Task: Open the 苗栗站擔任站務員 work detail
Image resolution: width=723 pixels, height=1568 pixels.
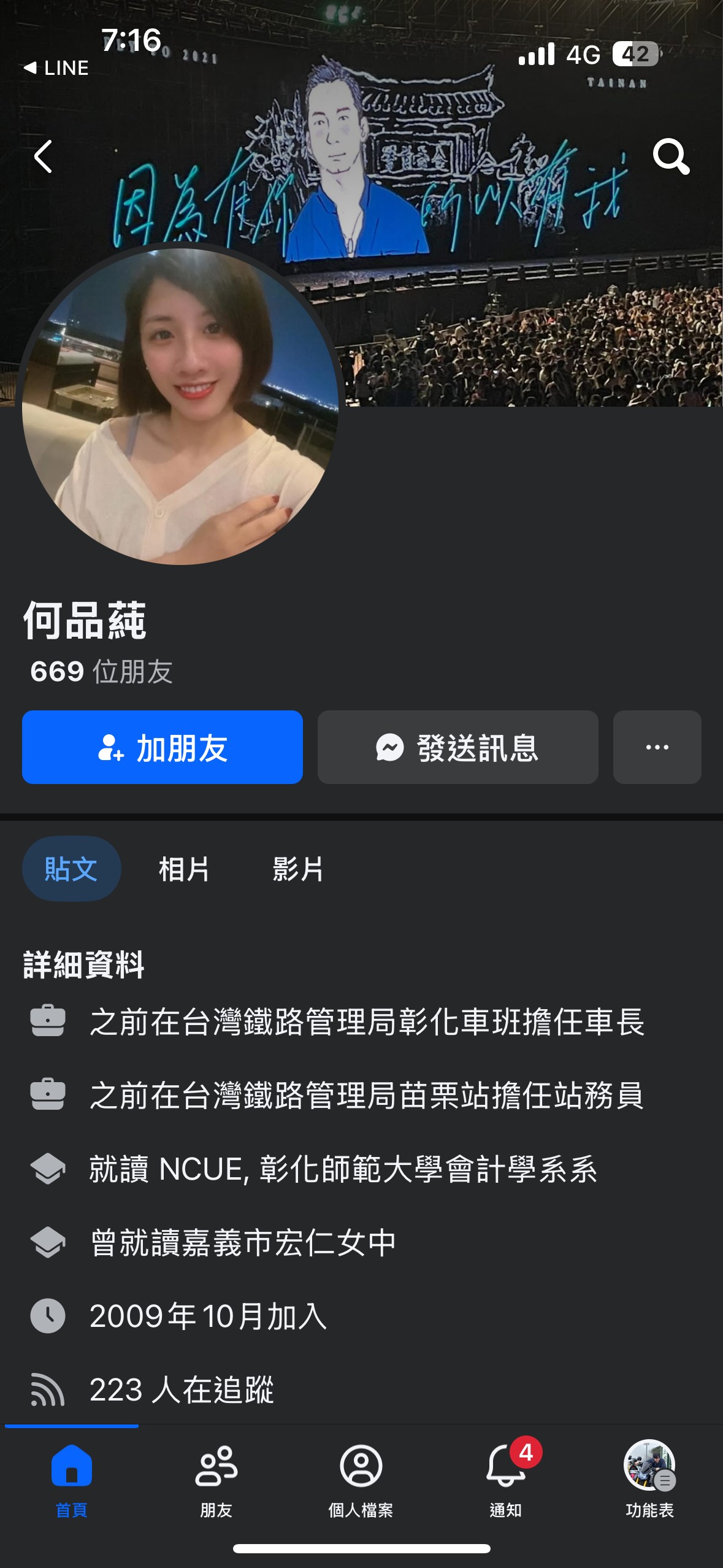Action: click(x=366, y=1096)
